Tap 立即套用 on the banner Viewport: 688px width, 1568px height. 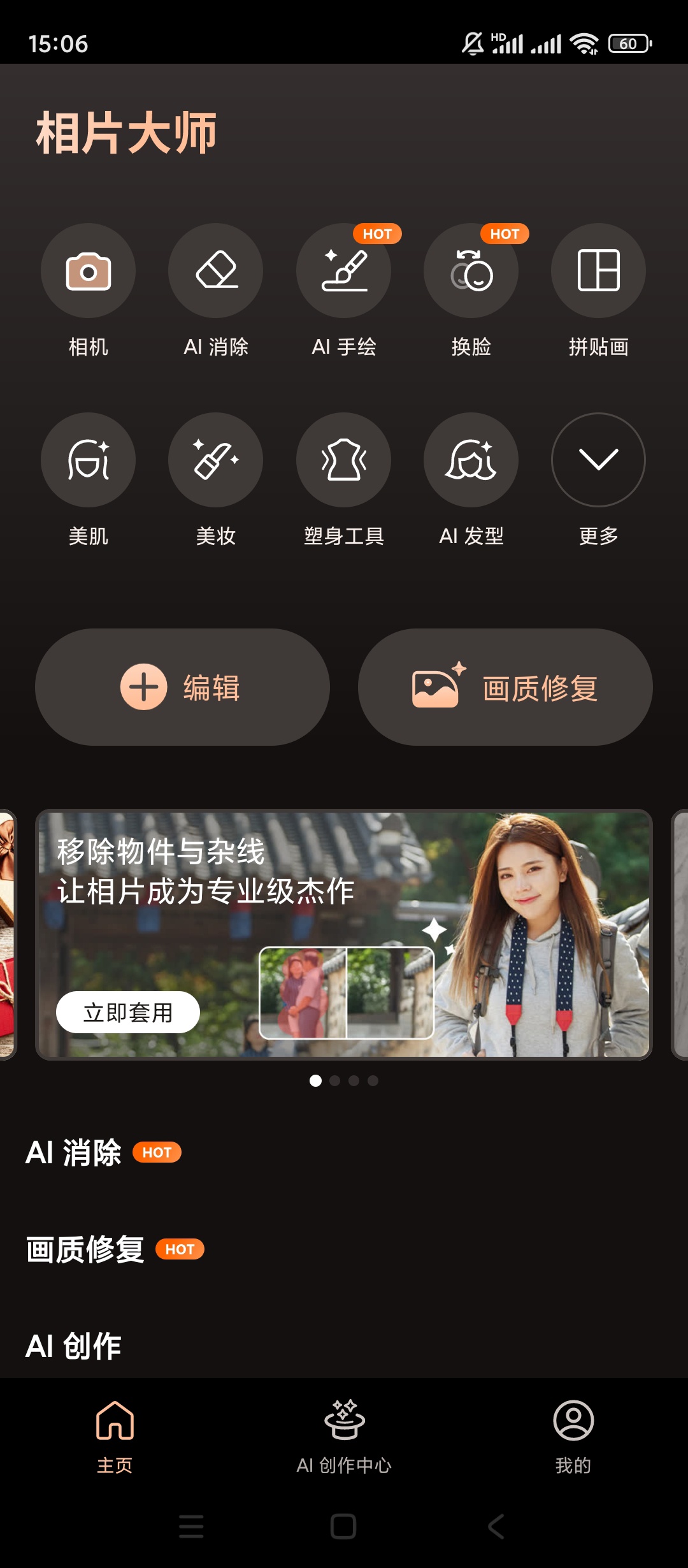(x=129, y=1011)
